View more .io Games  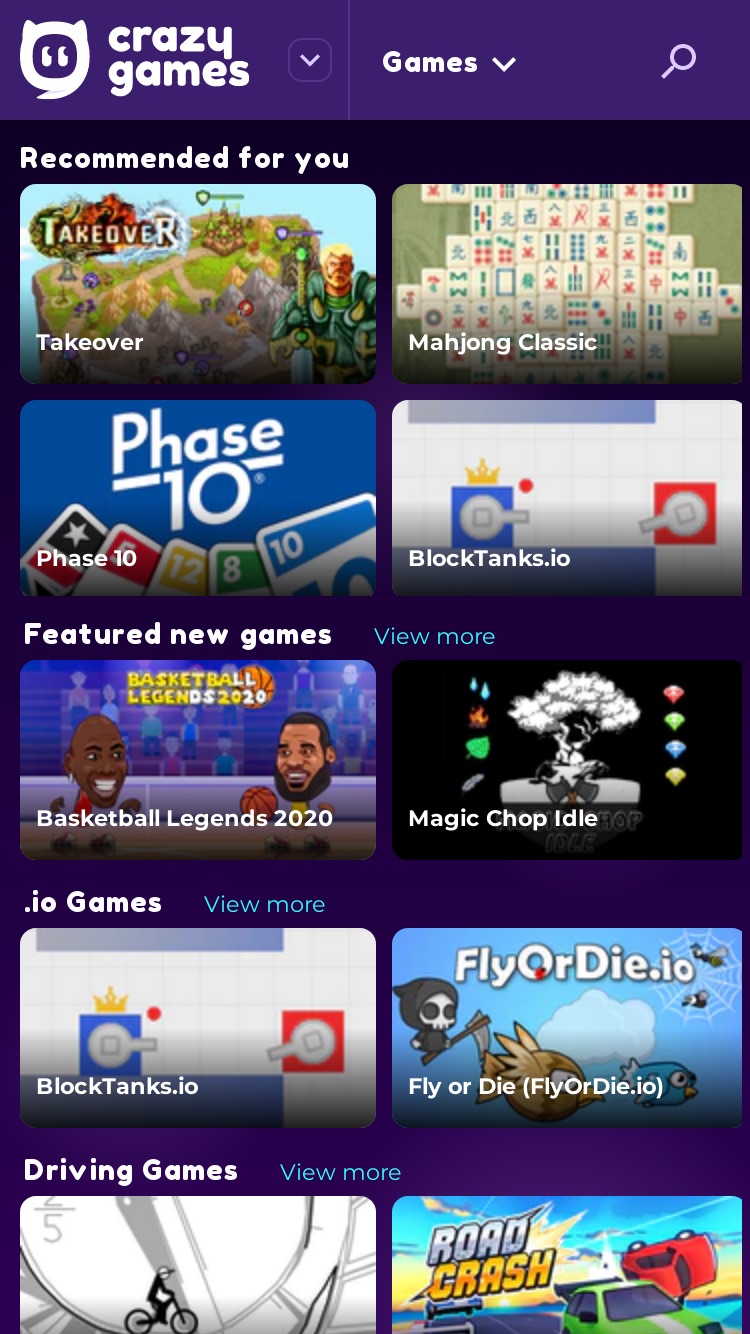(x=264, y=904)
